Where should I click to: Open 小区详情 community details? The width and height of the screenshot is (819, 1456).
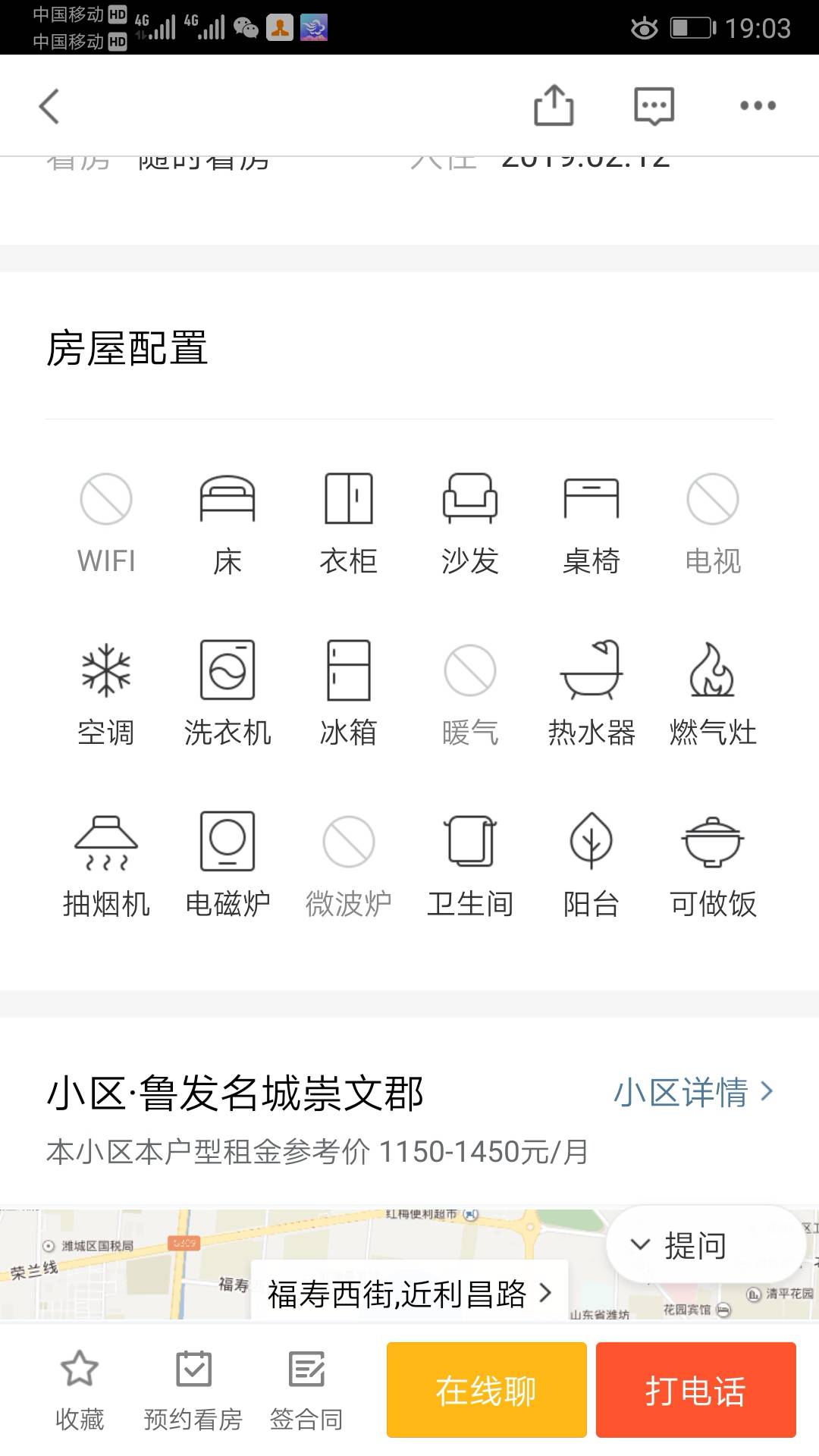[693, 1093]
